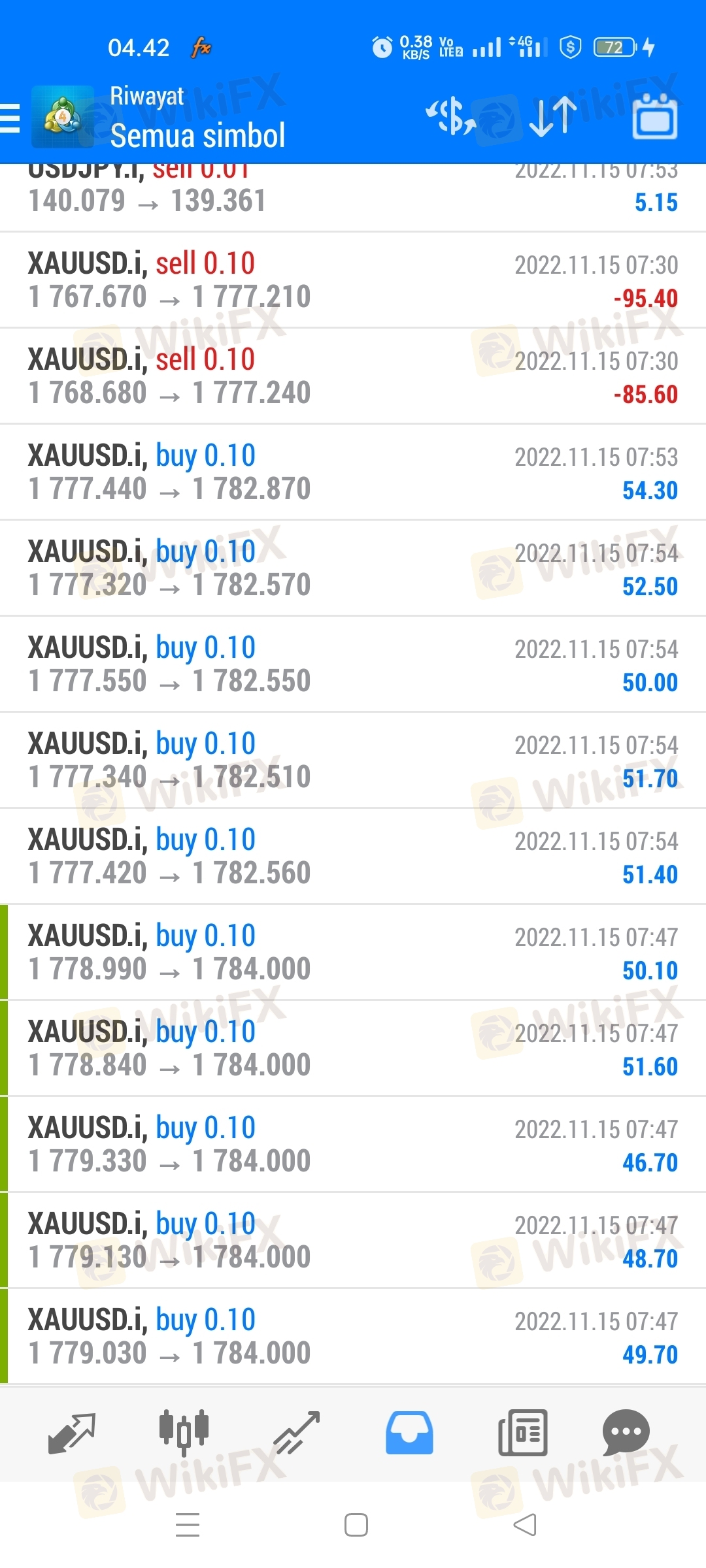Open the calendar date range picker

point(654,116)
